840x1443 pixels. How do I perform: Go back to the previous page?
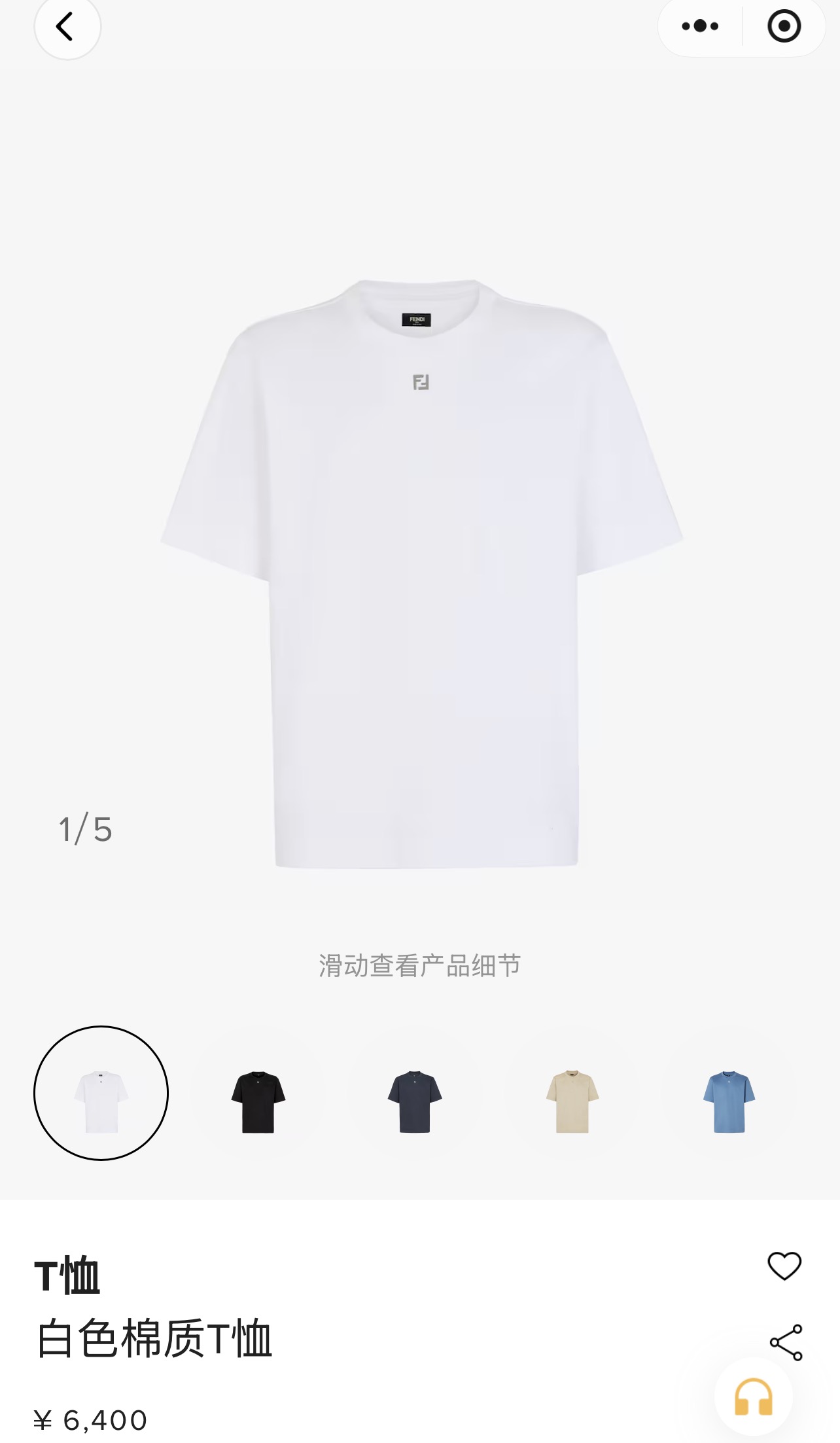pyautogui.click(x=66, y=27)
